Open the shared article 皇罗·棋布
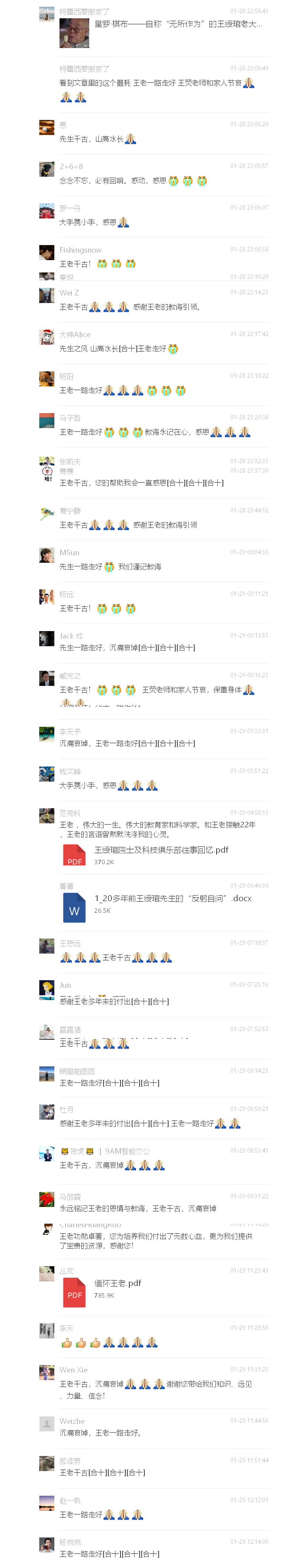 [x=178, y=24]
